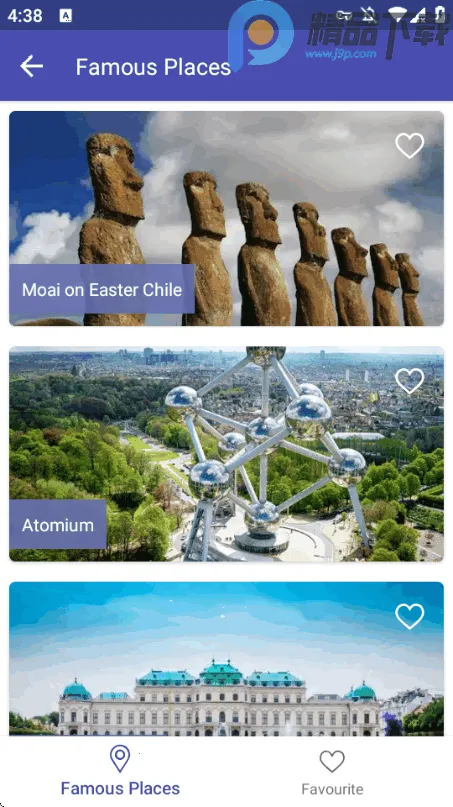Open the Atomium place card

coord(226,453)
